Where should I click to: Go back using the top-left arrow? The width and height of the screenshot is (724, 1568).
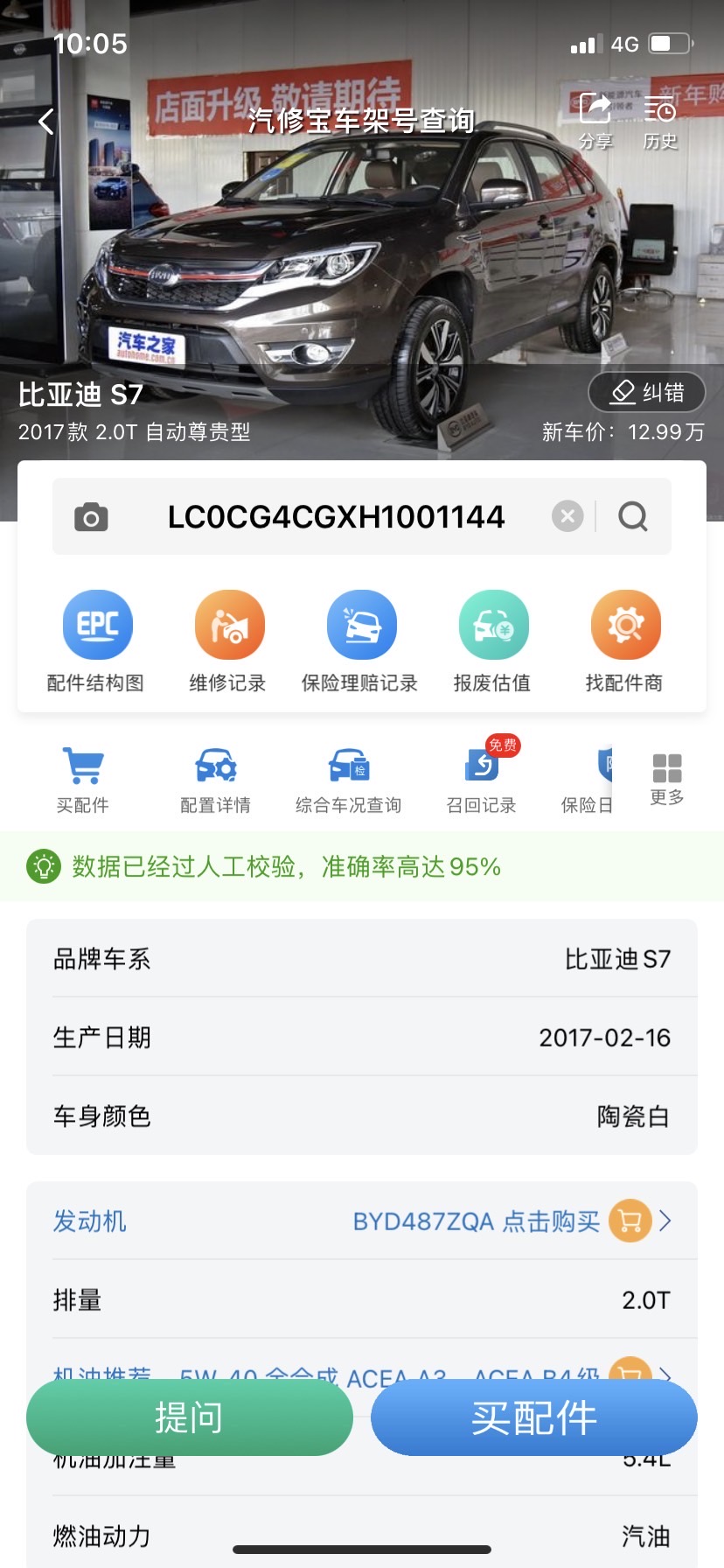click(47, 122)
